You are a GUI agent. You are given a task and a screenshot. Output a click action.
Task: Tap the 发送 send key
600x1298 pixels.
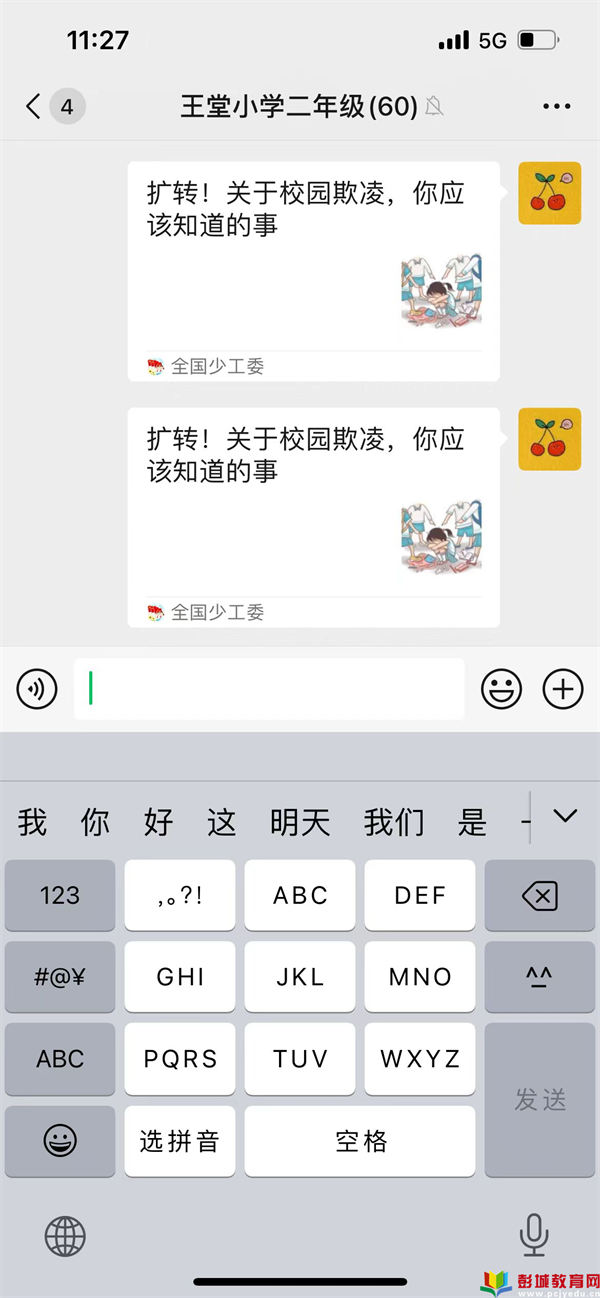539,1100
